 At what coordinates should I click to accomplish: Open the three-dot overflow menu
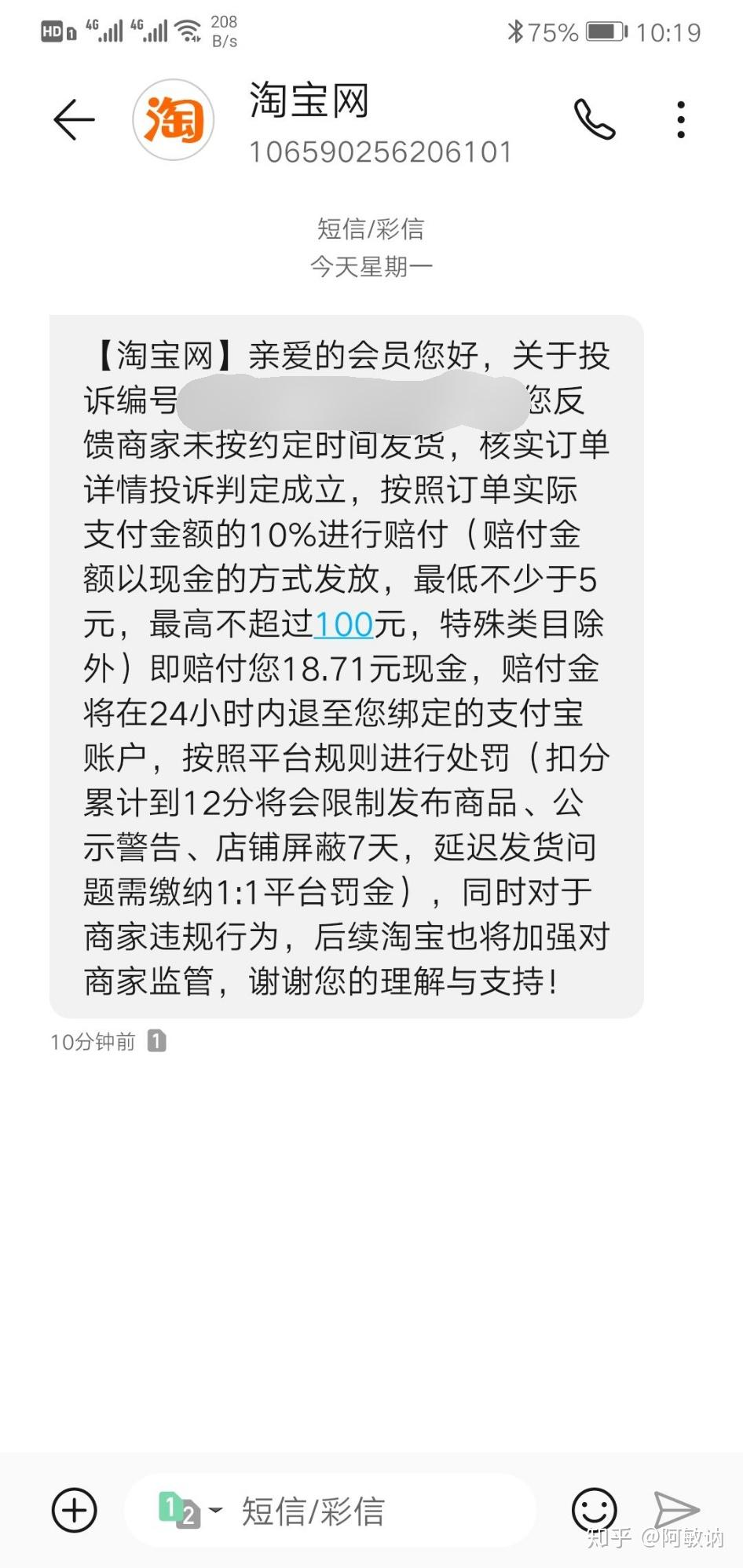click(x=680, y=120)
